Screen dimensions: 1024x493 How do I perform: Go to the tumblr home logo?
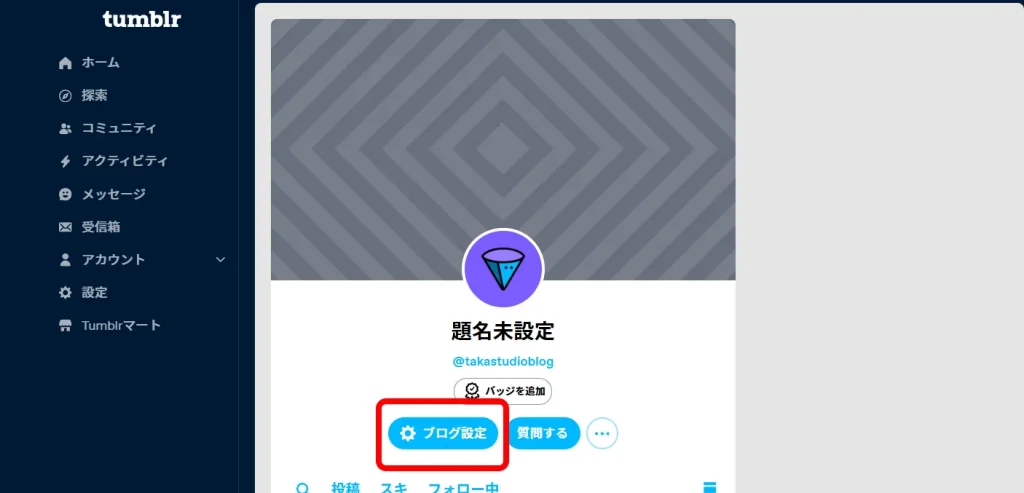[141, 19]
